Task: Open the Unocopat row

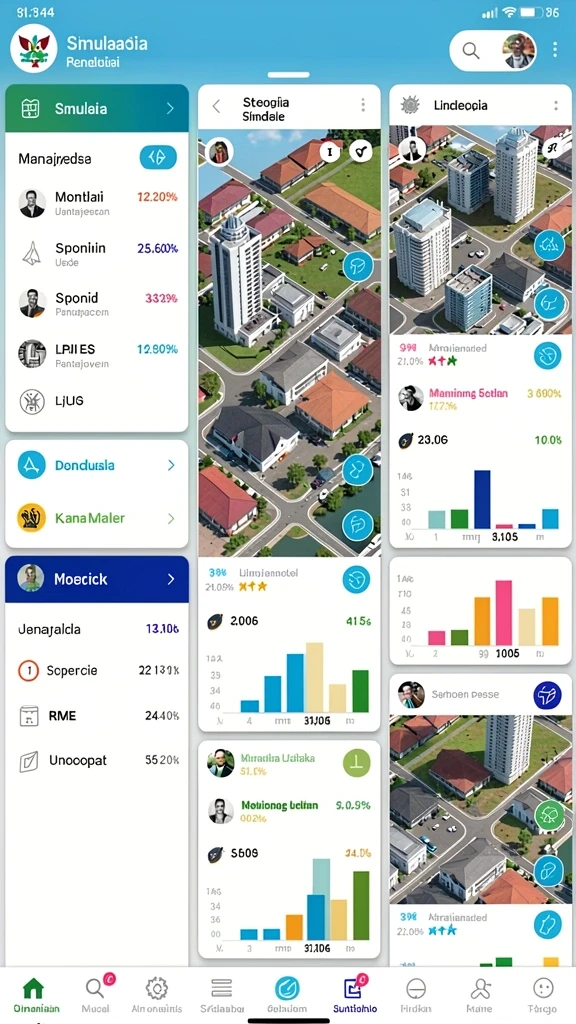Action: [x=97, y=761]
